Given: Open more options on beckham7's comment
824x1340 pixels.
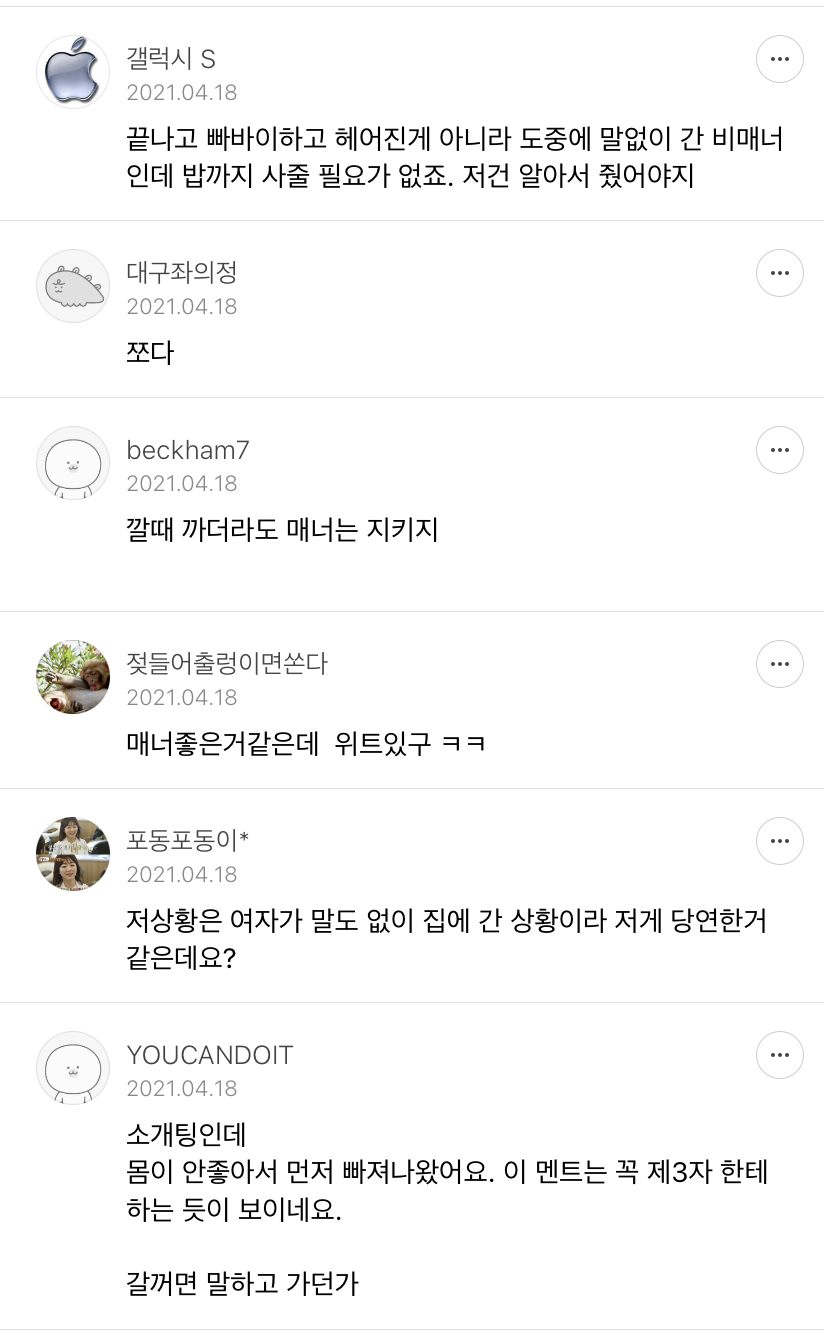Looking at the screenshot, I should click(x=779, y=450).
